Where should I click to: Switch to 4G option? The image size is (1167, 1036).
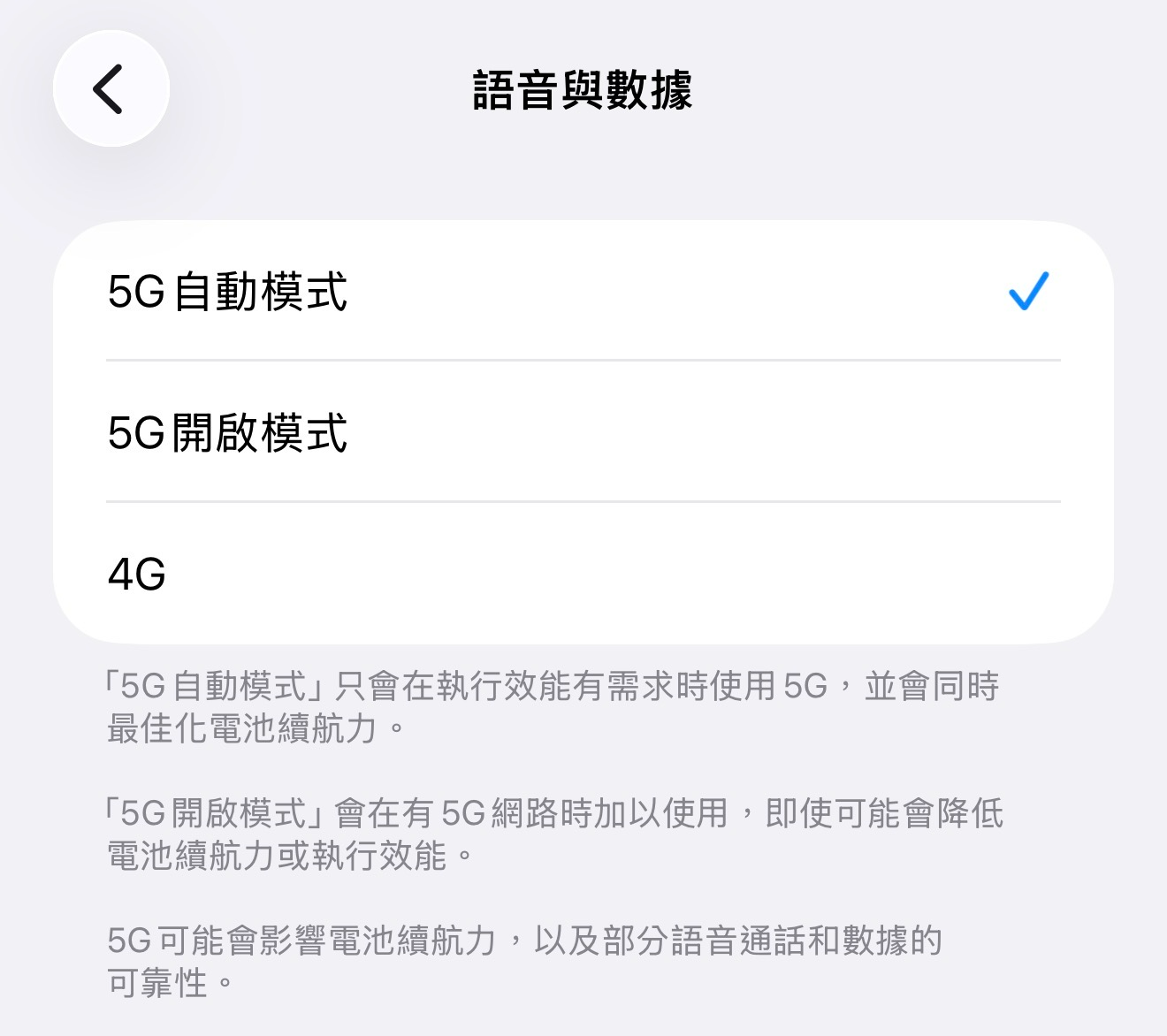582,574
